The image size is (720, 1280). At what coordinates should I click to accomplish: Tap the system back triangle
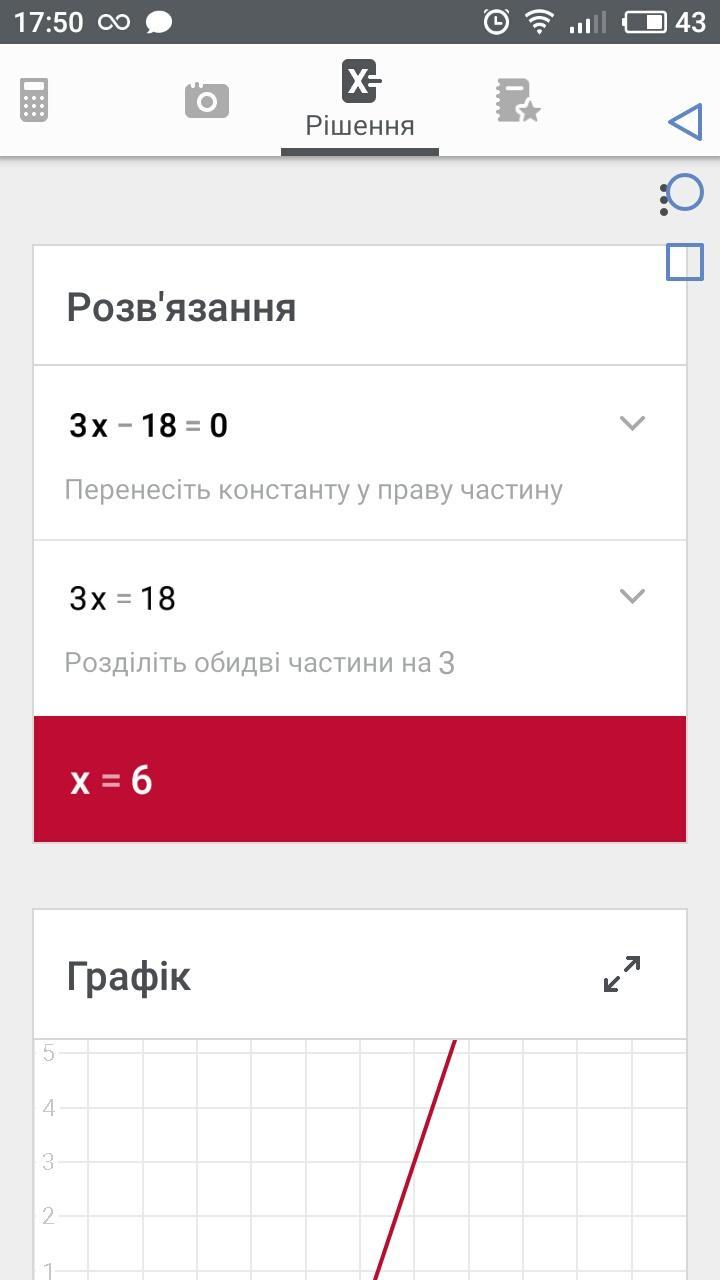pyautogui.click(x=685, y=122)
